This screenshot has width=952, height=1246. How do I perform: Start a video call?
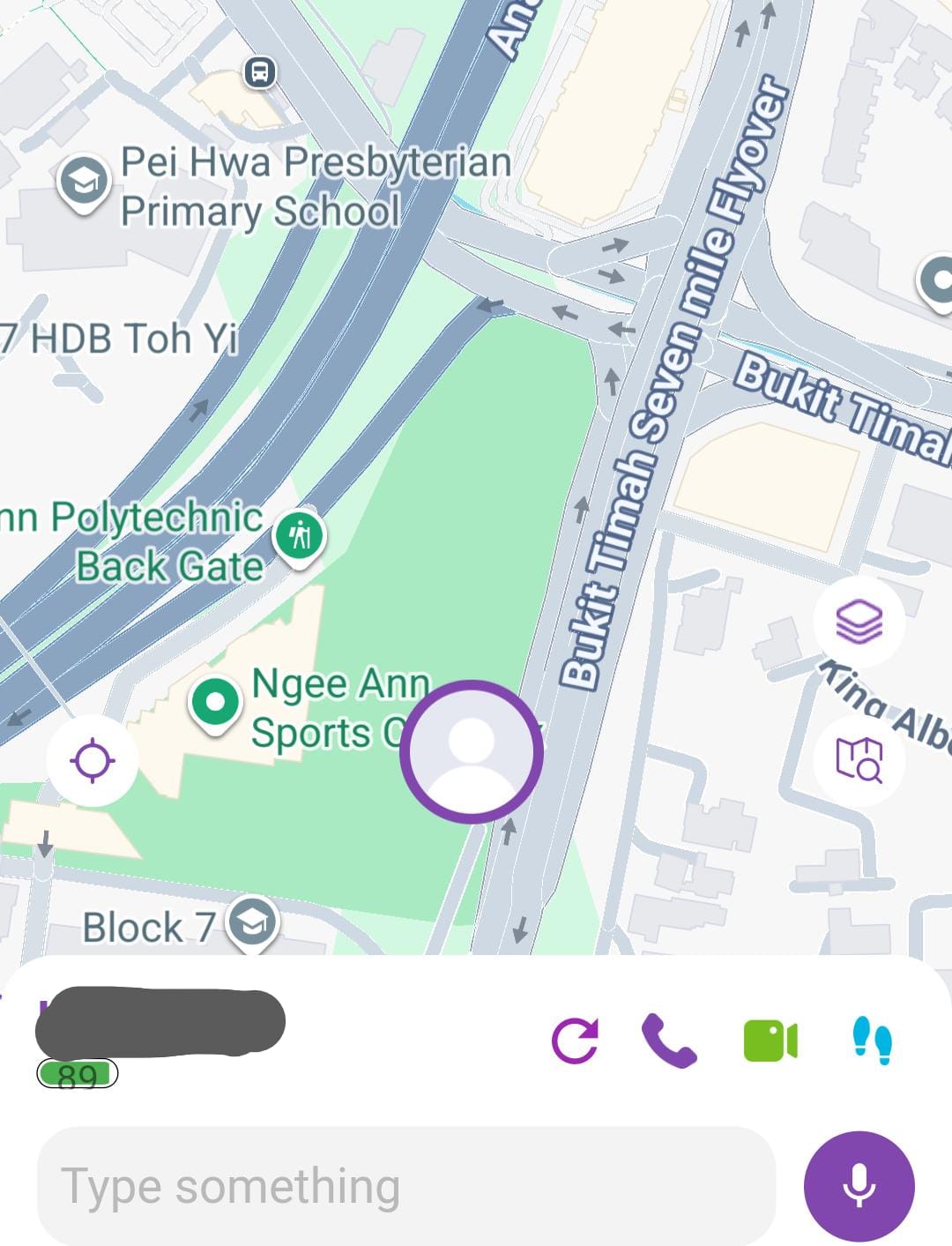pos(770,1040)
